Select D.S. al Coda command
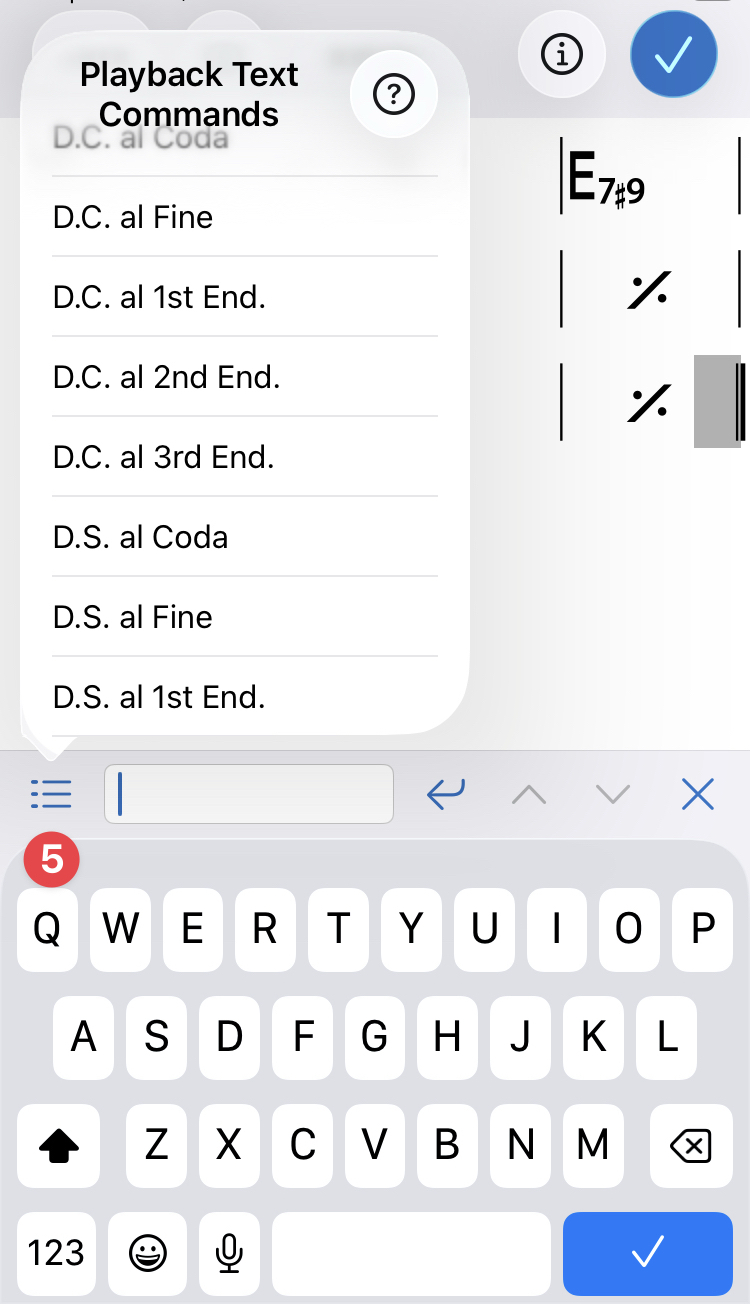This screenshot has height=1304, width=750. point(244,537)
